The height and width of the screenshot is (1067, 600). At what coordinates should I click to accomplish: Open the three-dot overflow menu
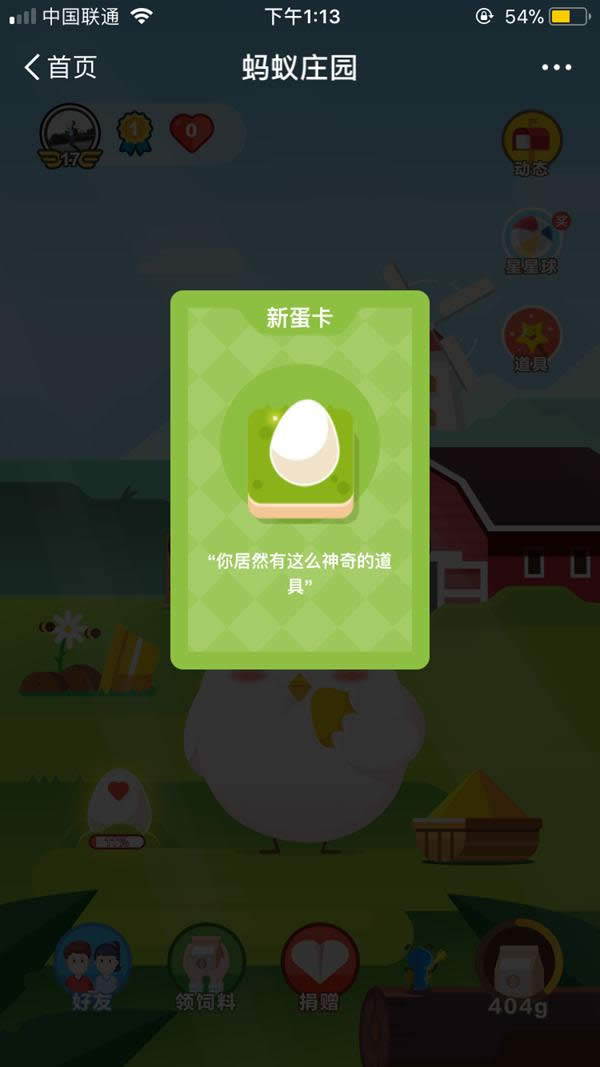(x=556, y=68)
